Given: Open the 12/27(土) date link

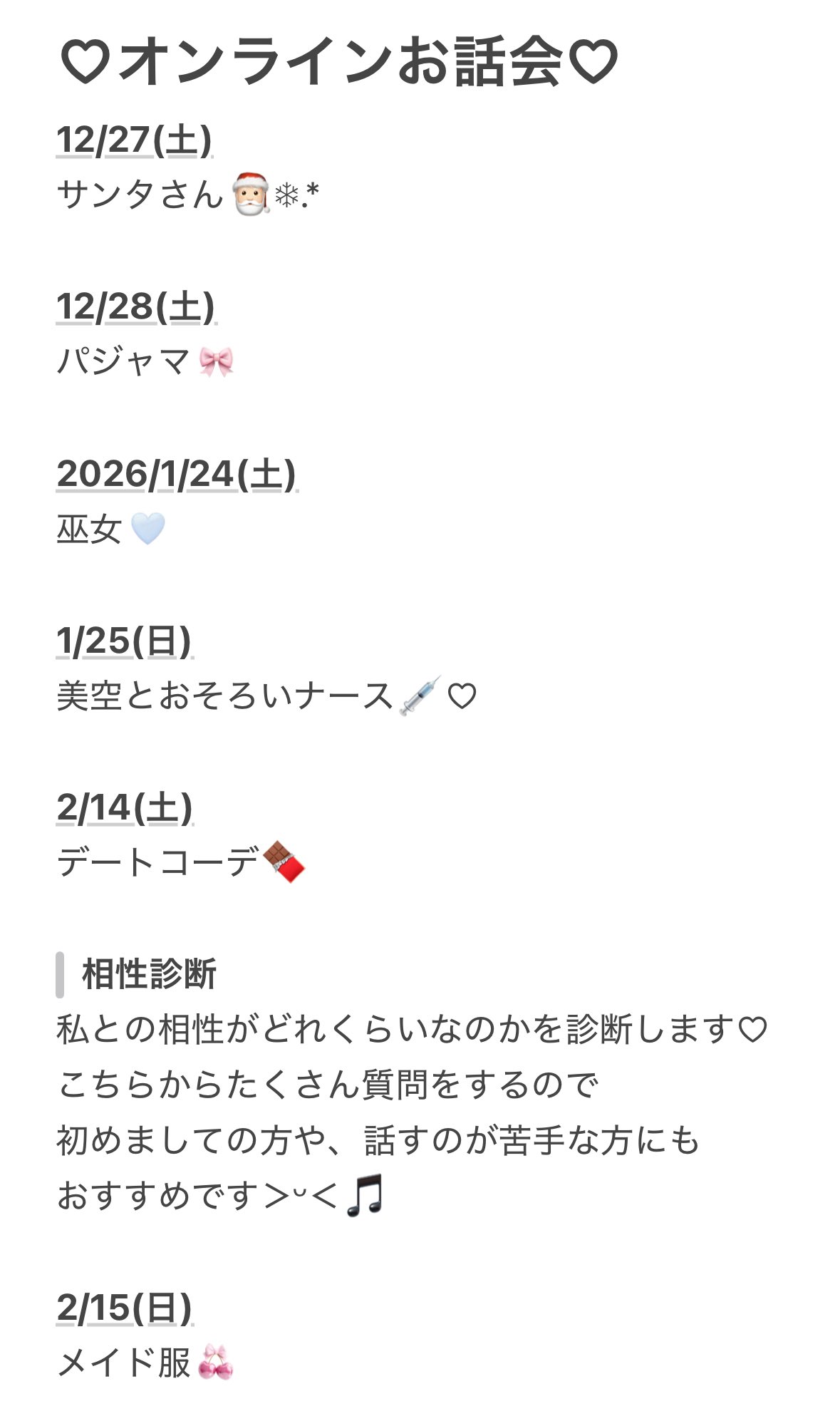Looking at the screenshot, I should [134, 140].
